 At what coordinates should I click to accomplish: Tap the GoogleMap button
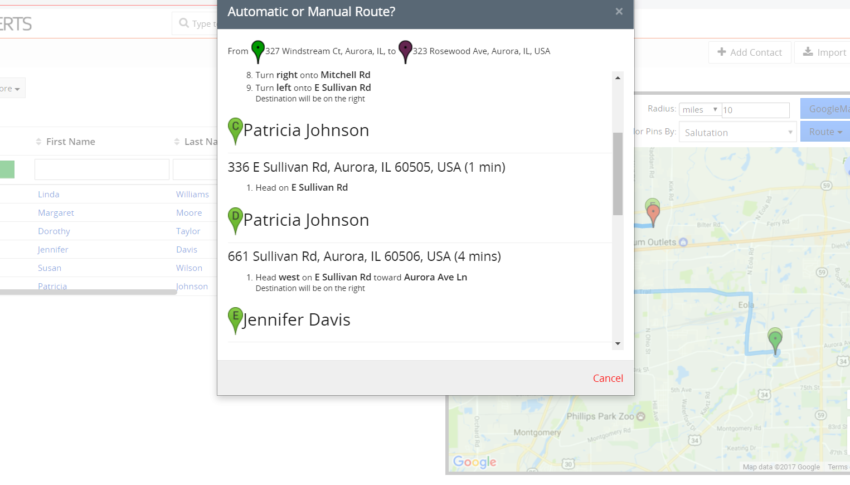[826, 109]
